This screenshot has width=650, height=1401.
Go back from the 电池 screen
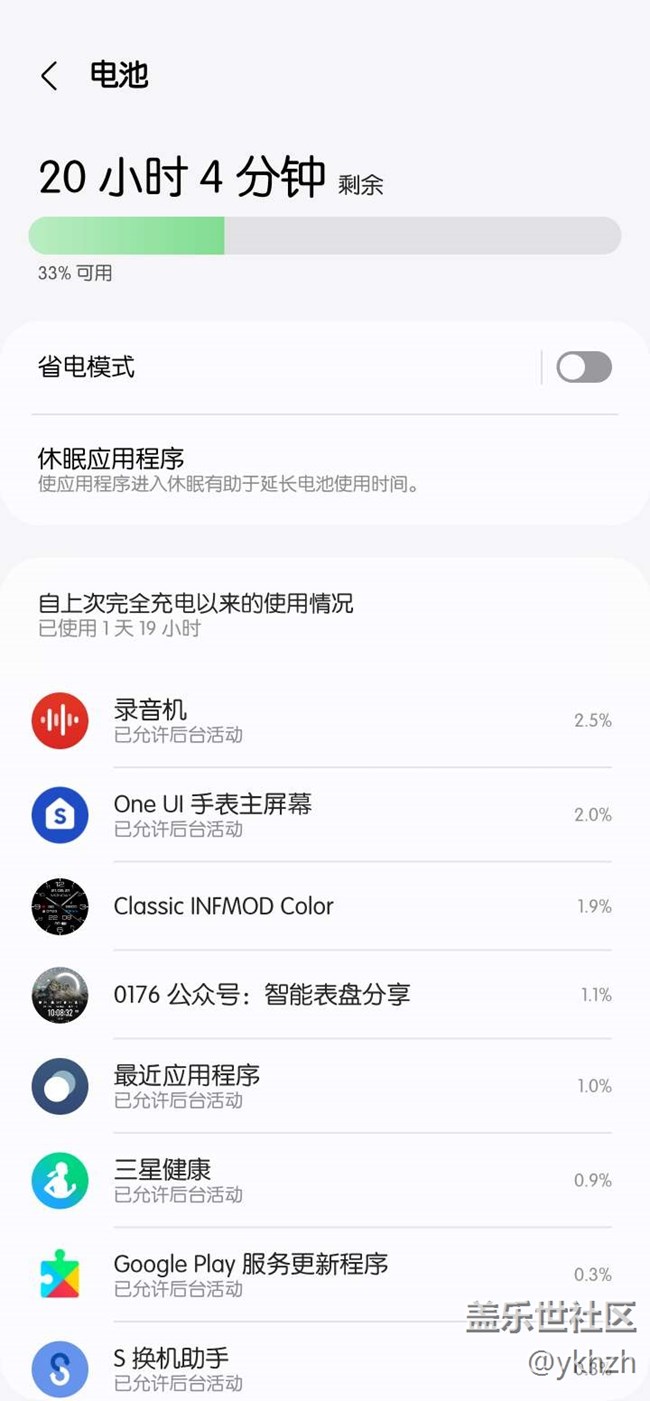[x=49, y=76]
